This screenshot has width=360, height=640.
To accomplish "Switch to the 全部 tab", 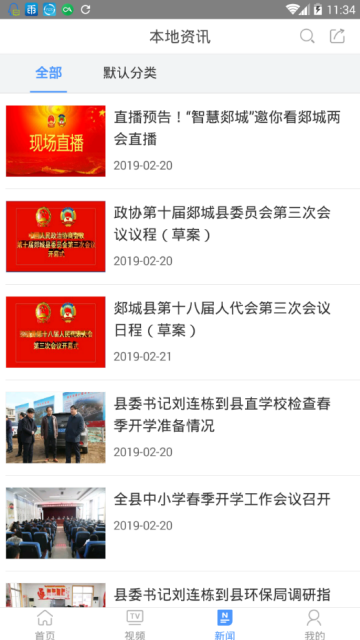I will click(x=49, y=73).
